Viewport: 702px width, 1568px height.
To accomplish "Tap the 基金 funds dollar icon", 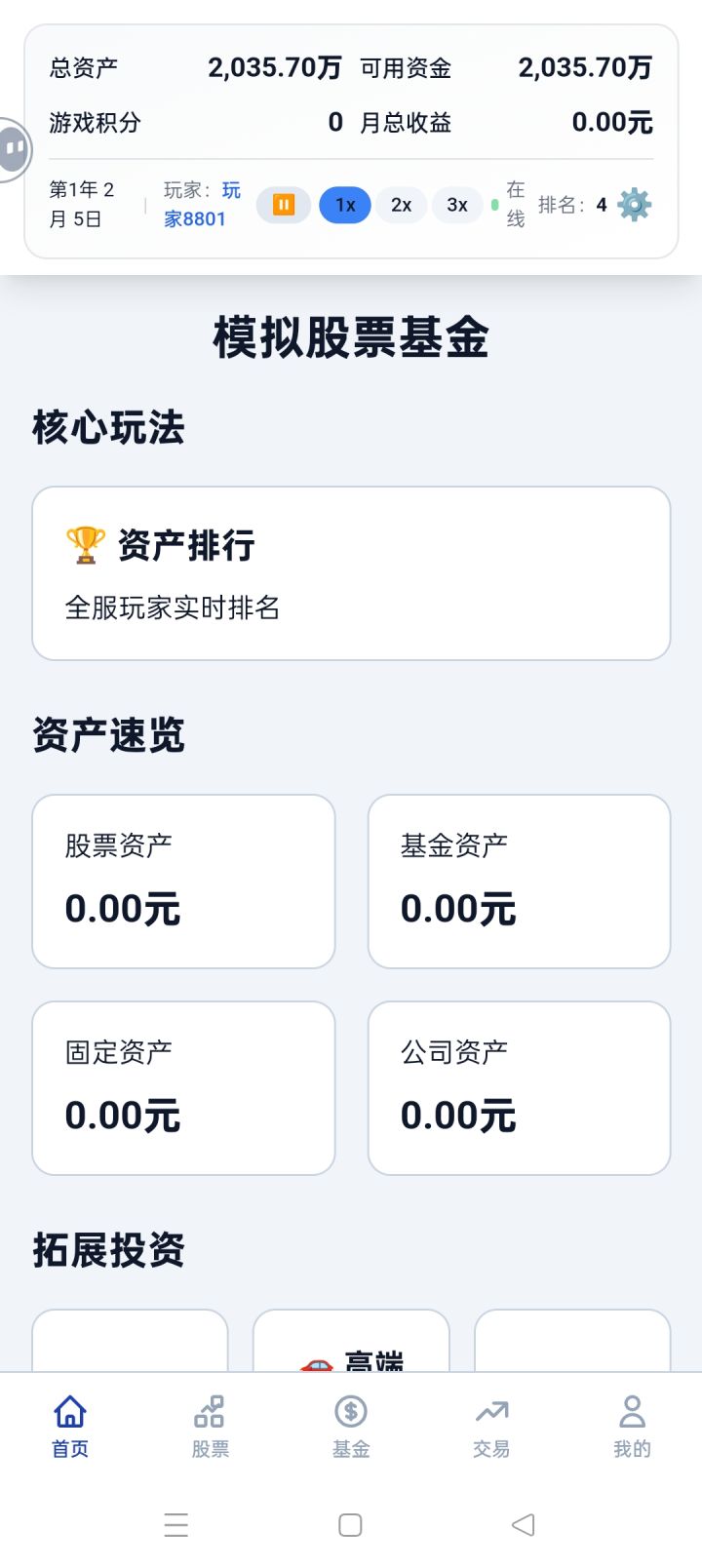I will [x=350, y=1411].
